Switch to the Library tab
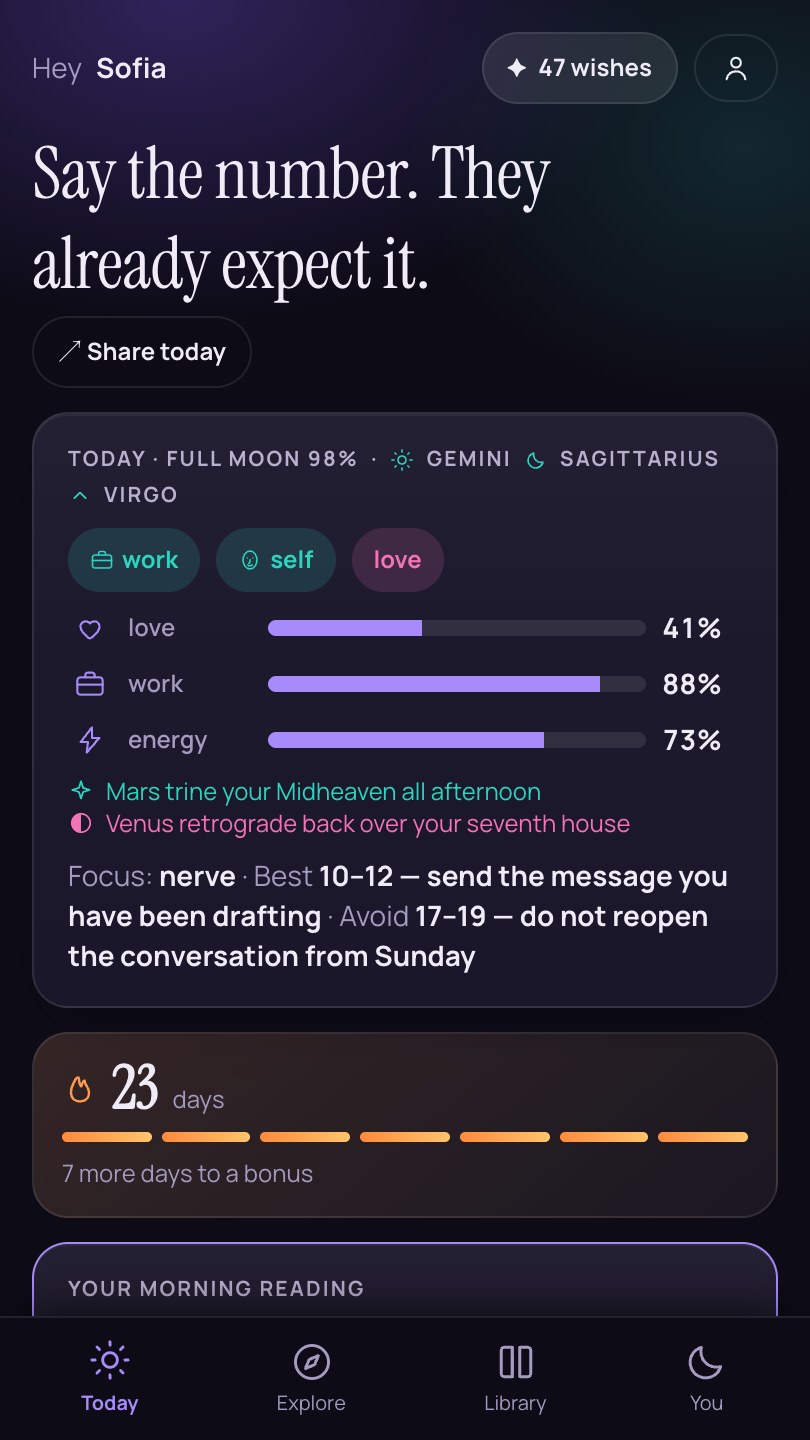Image resolution: width=810 pixels, height=1440 pixels. coord(515,1379)
